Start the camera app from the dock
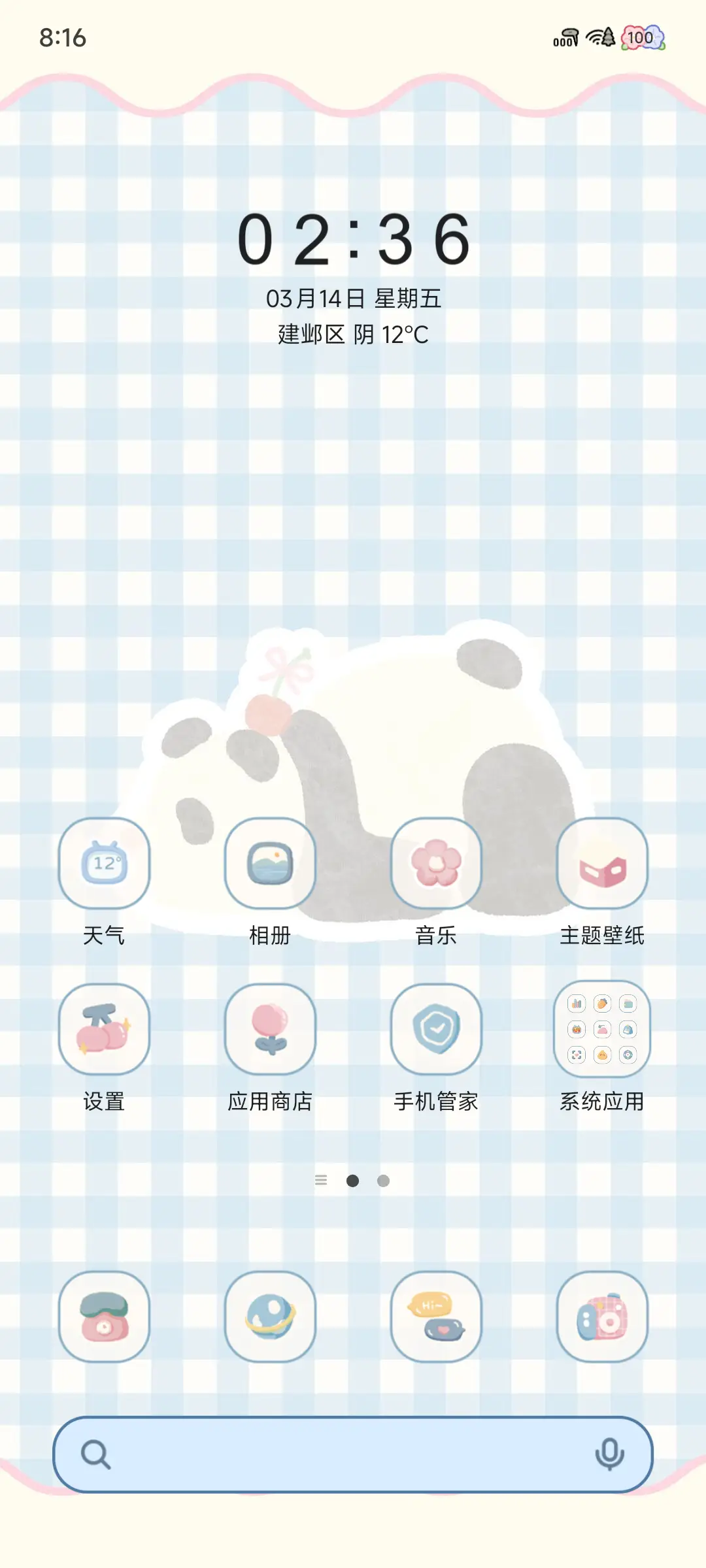Image resolution: width=706 pixels, height=1568 pixels. pos(603,1317)
